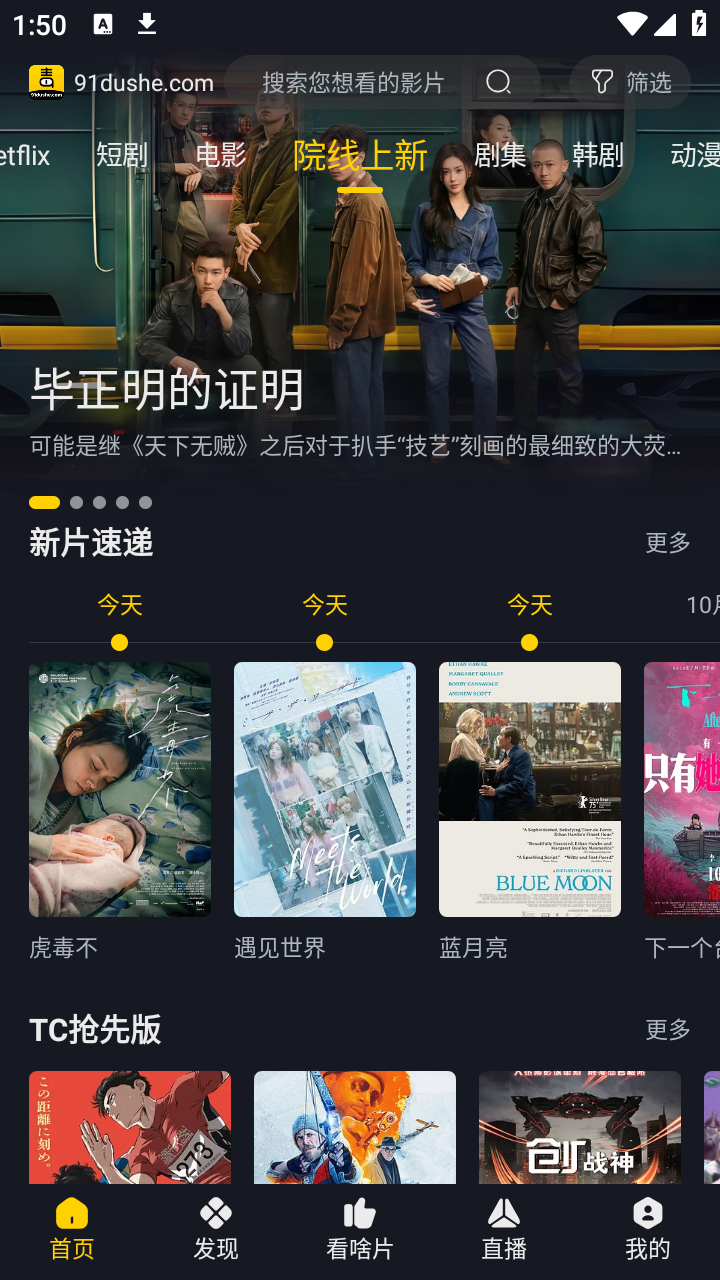Screen dimensions: 720x1280
Task: Select the 首页 home icon
Action: [x=71, y=1215]
